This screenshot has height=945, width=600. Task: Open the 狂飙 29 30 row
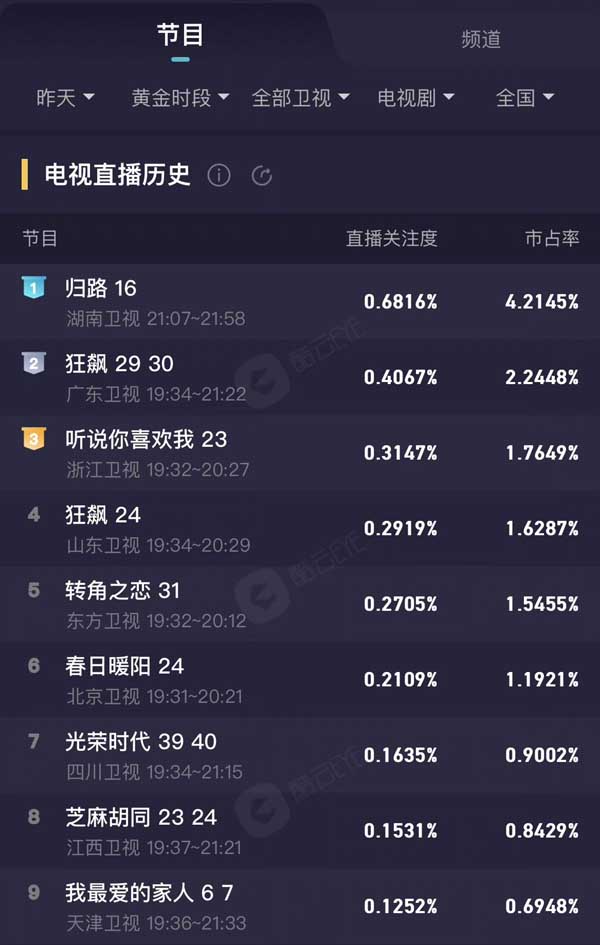click(300, 377)
